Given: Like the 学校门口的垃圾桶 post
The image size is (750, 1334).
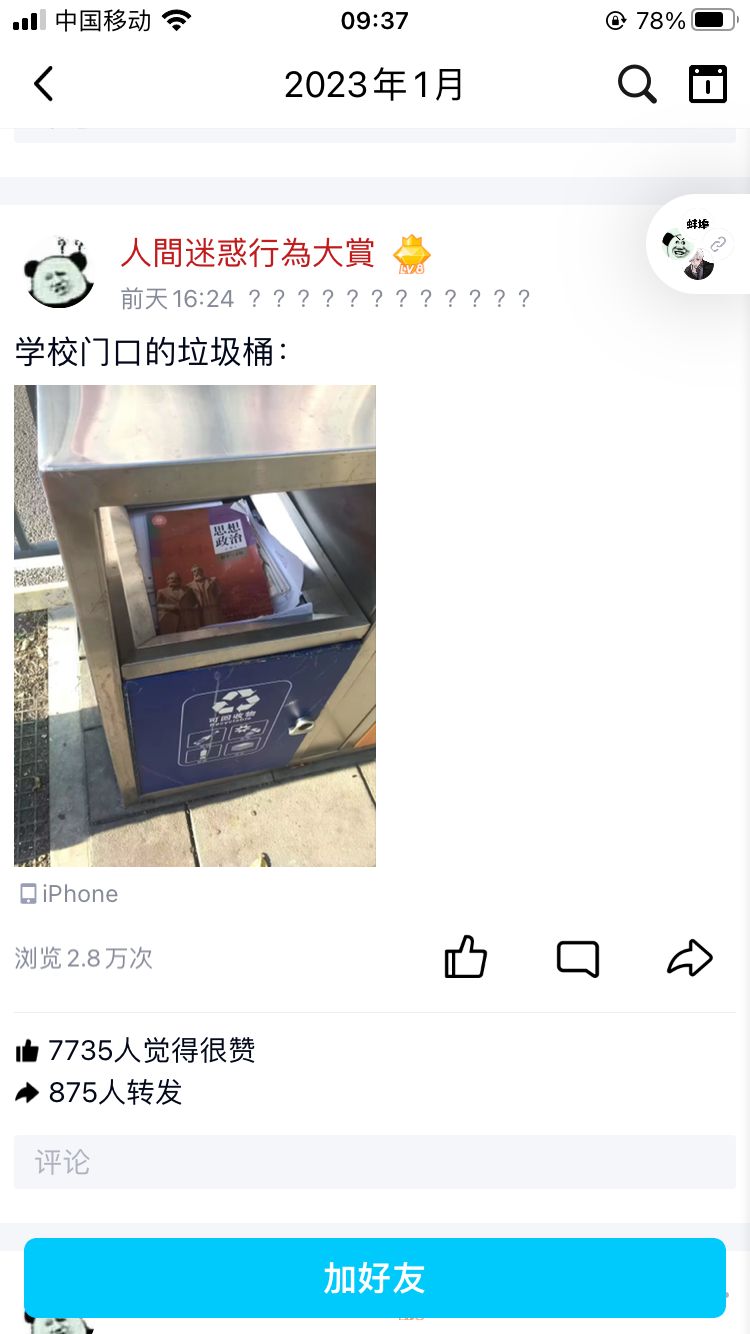Looking at the screenshot, I should (x=465, y=958).
